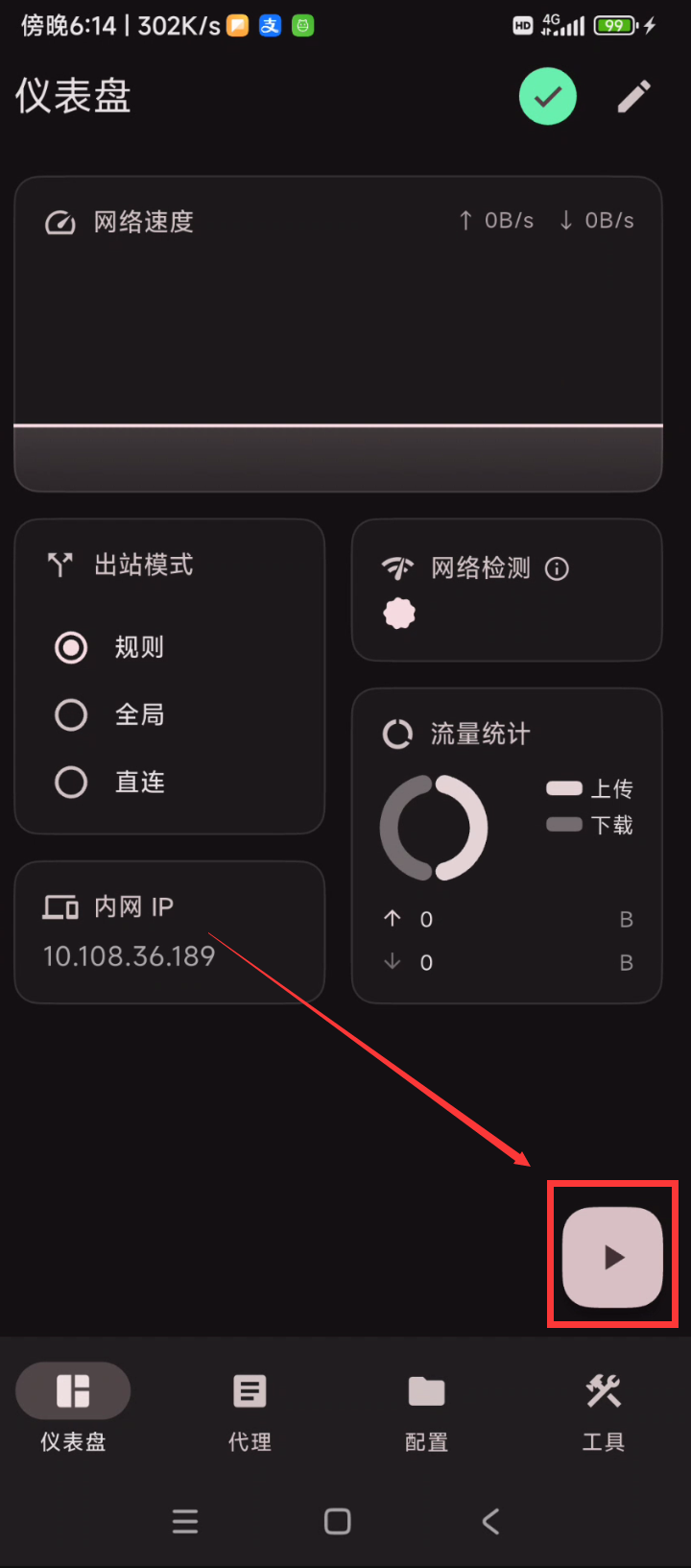
Task: Return to 仪表盘 via bottom navigation
Action: click(72, 1411)
